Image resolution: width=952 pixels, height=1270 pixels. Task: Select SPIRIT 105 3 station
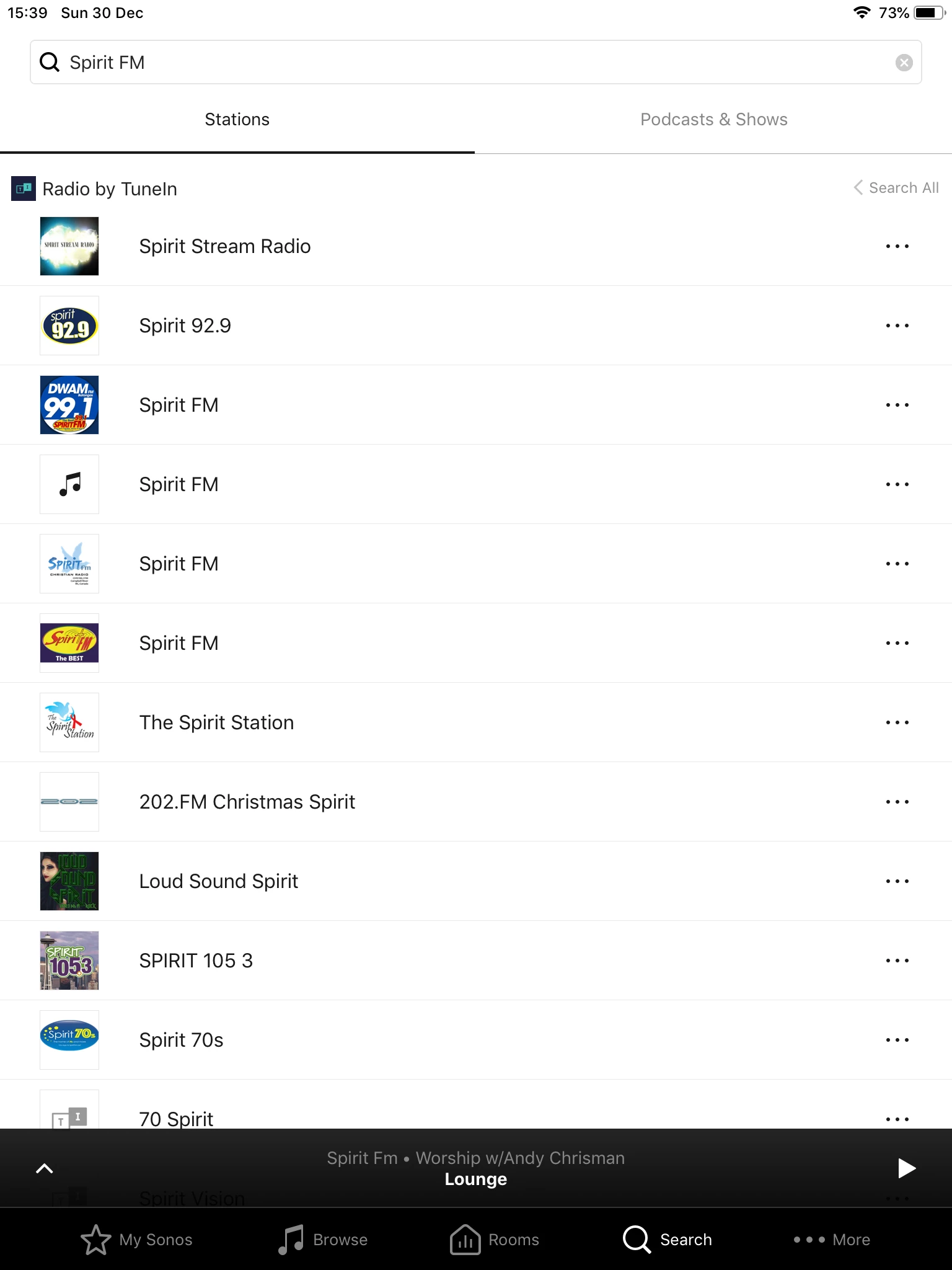tap(196, 961)
